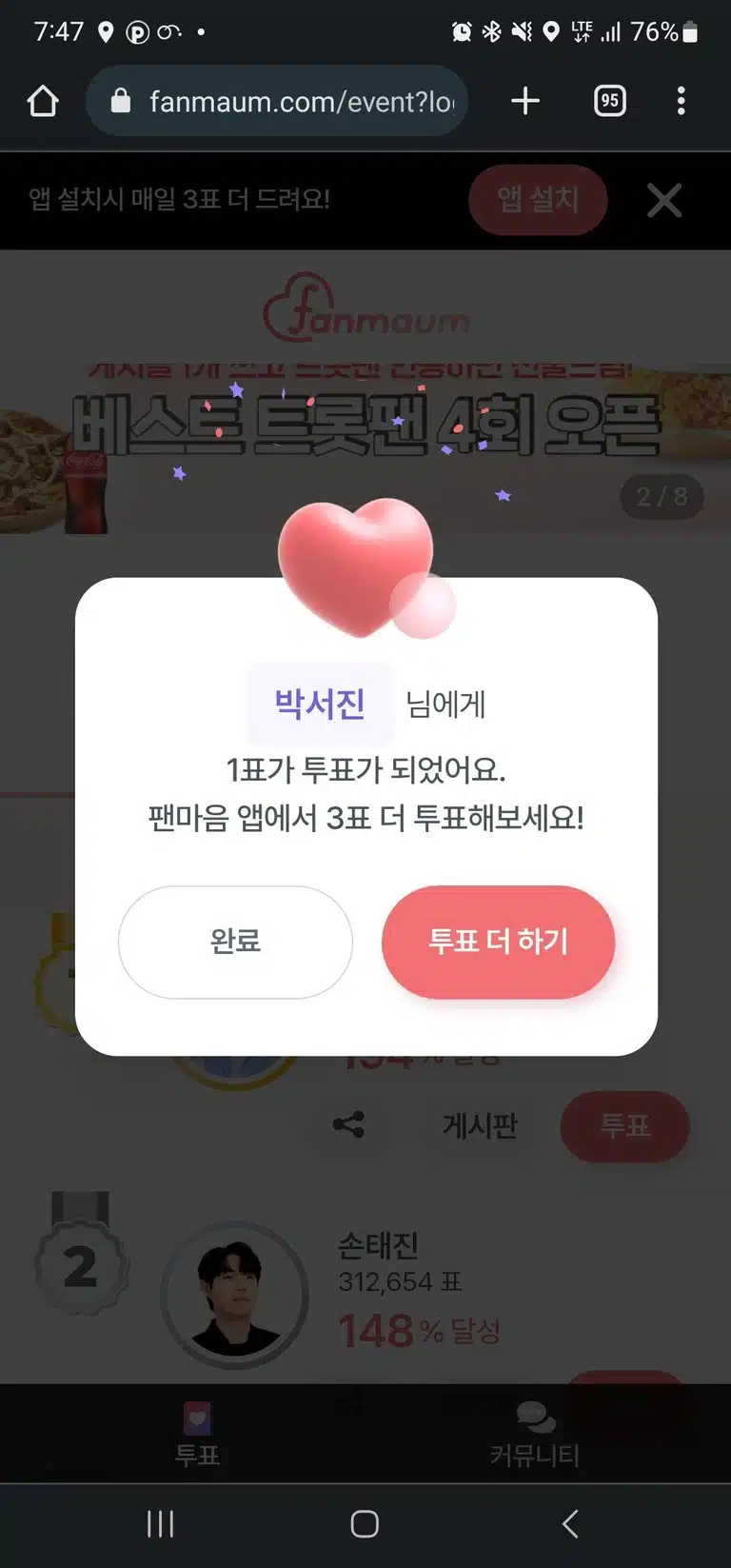The image size is (731, 1568).
Task: Open the tab switcher showing 95
Action: pos(610,101)
